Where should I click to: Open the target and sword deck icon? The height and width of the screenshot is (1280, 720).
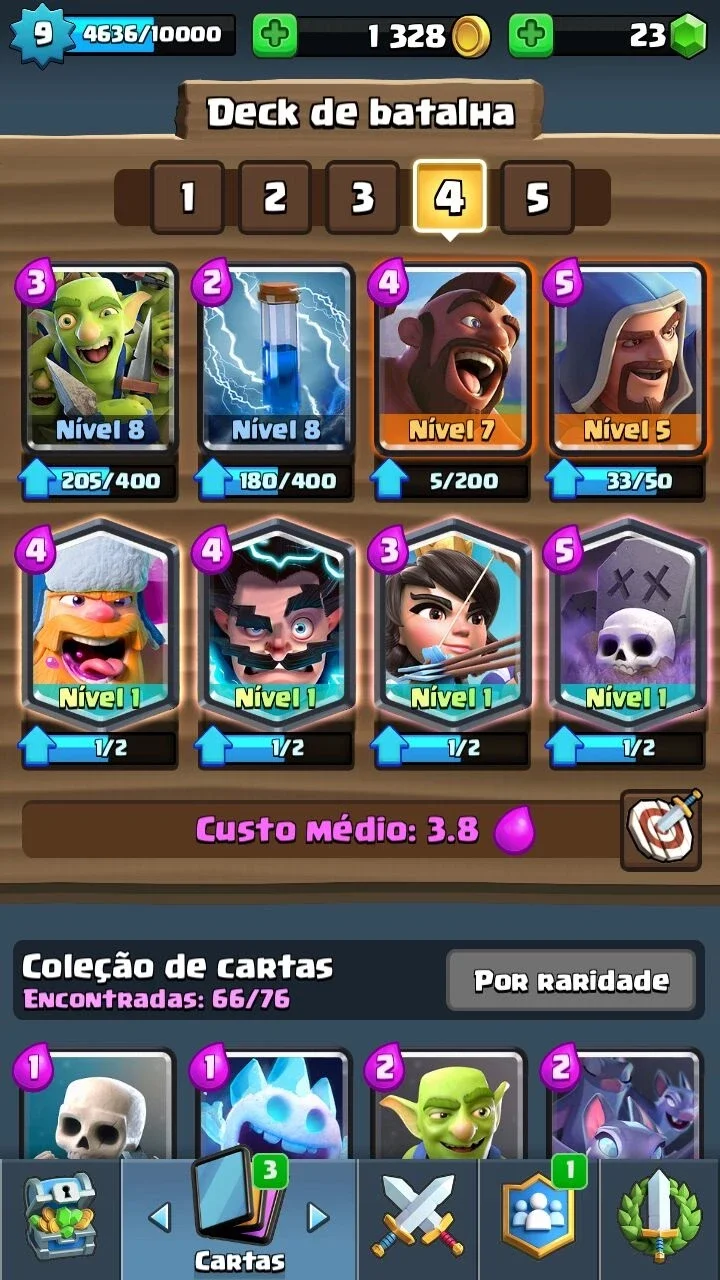coord(660,829)
